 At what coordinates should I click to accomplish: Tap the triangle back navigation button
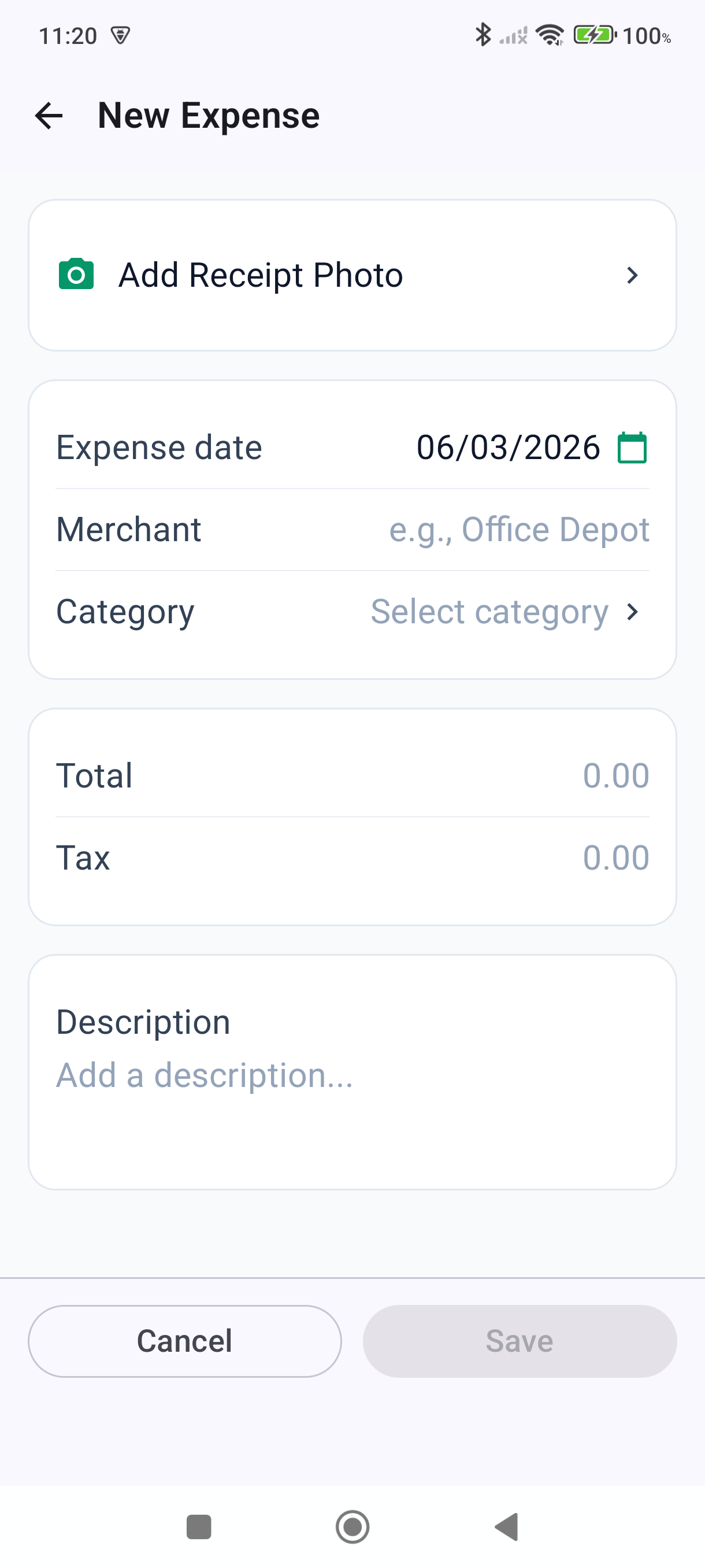(506, 1526)
